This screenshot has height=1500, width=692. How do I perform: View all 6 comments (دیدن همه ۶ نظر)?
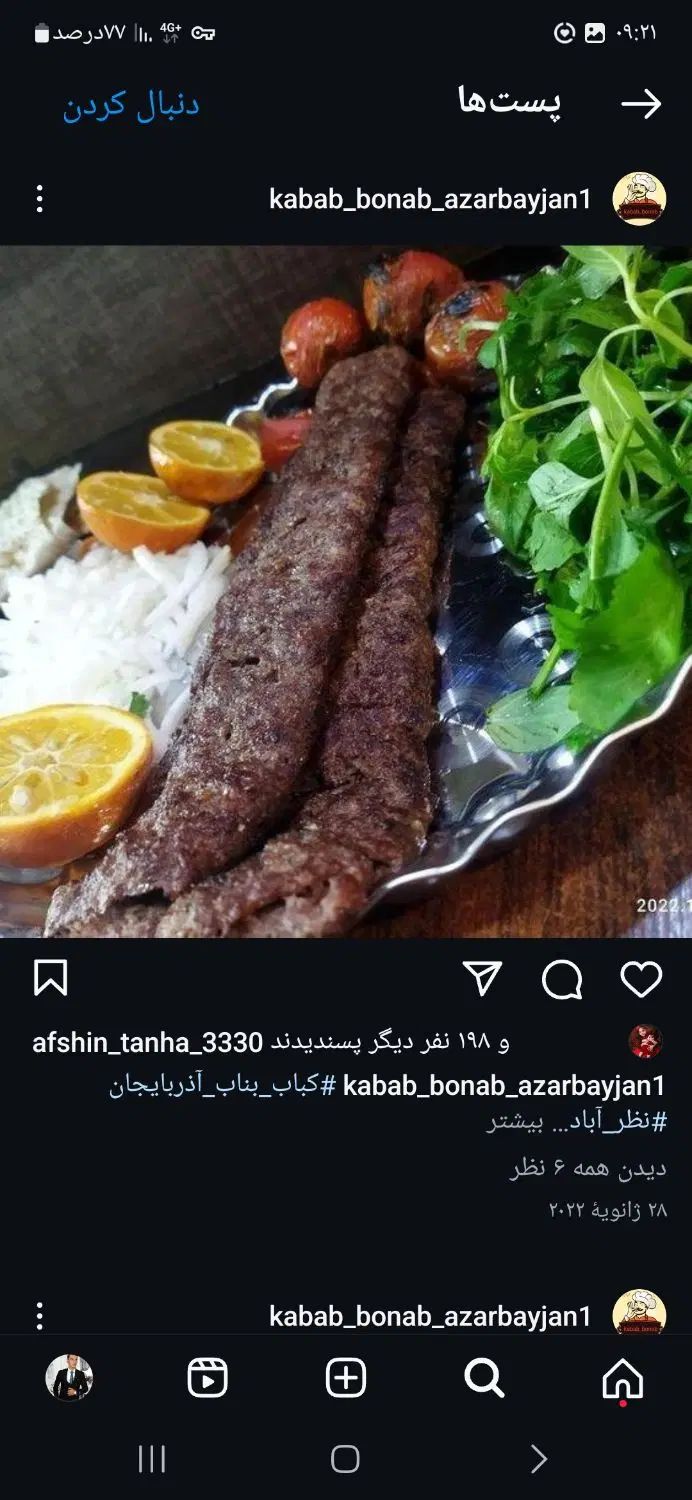[x=587, y=1167]
